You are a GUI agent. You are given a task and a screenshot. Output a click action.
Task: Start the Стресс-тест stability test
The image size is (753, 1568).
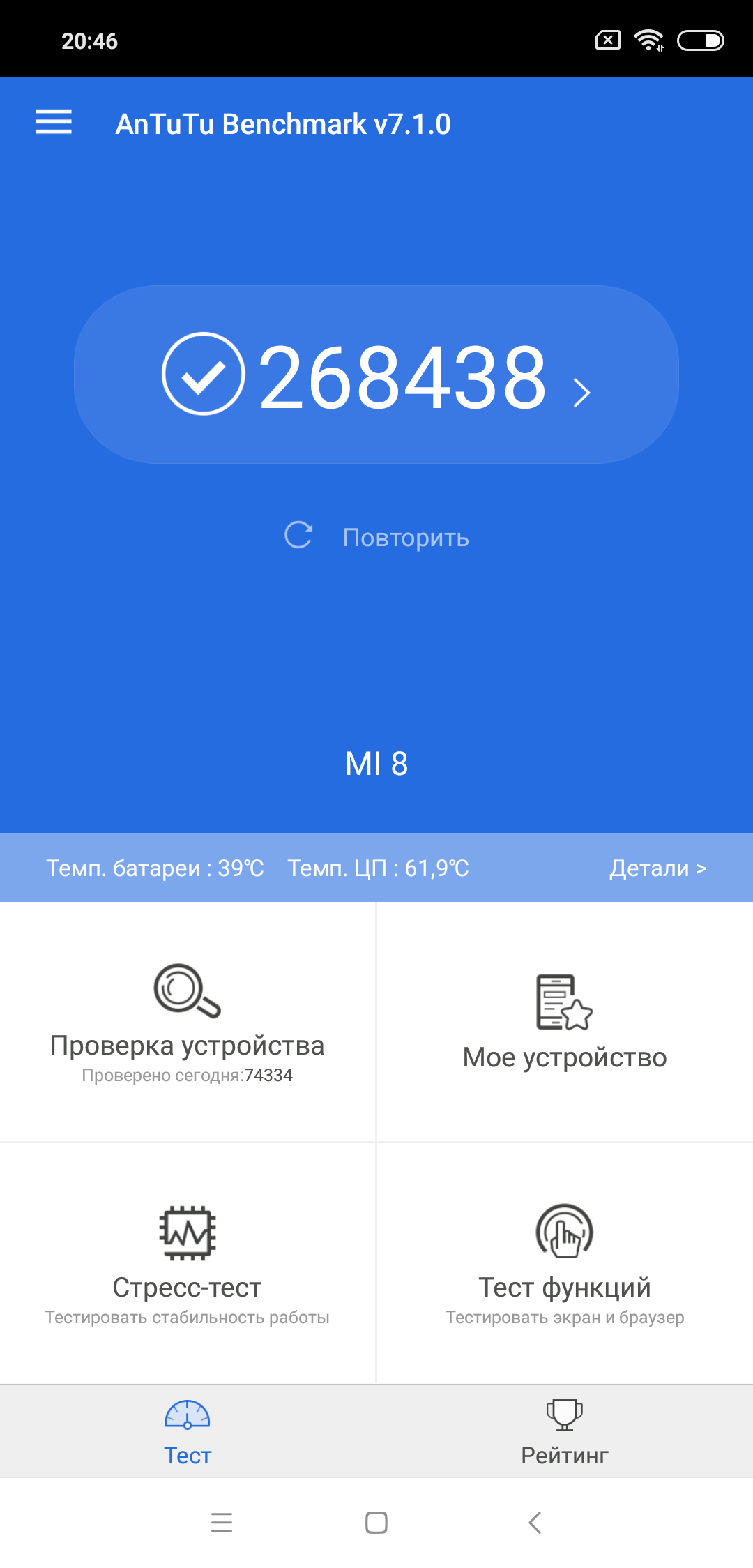click(187, 1263)
